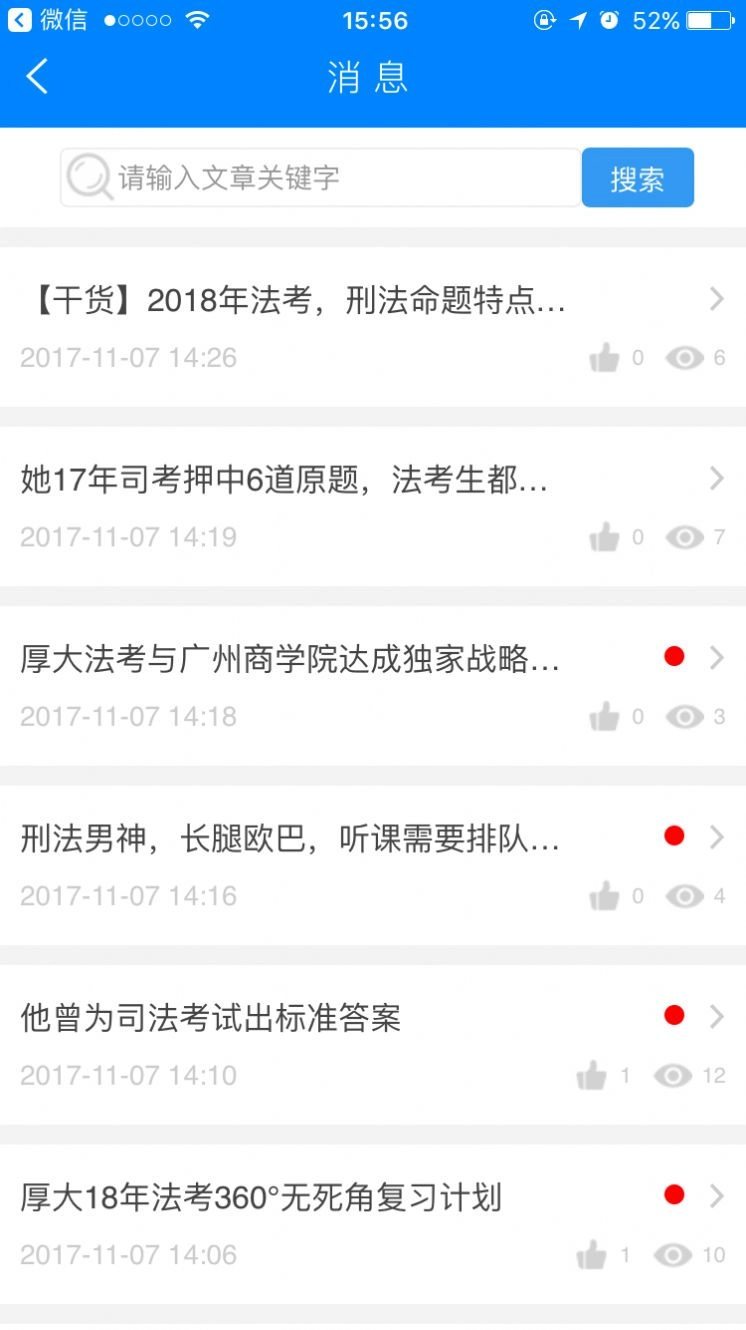This screenshot has width=746, height=1330.
Task: Clear the unread red dot on 厚大法考与广州商学院 article
Action: (x=675, y=656)
